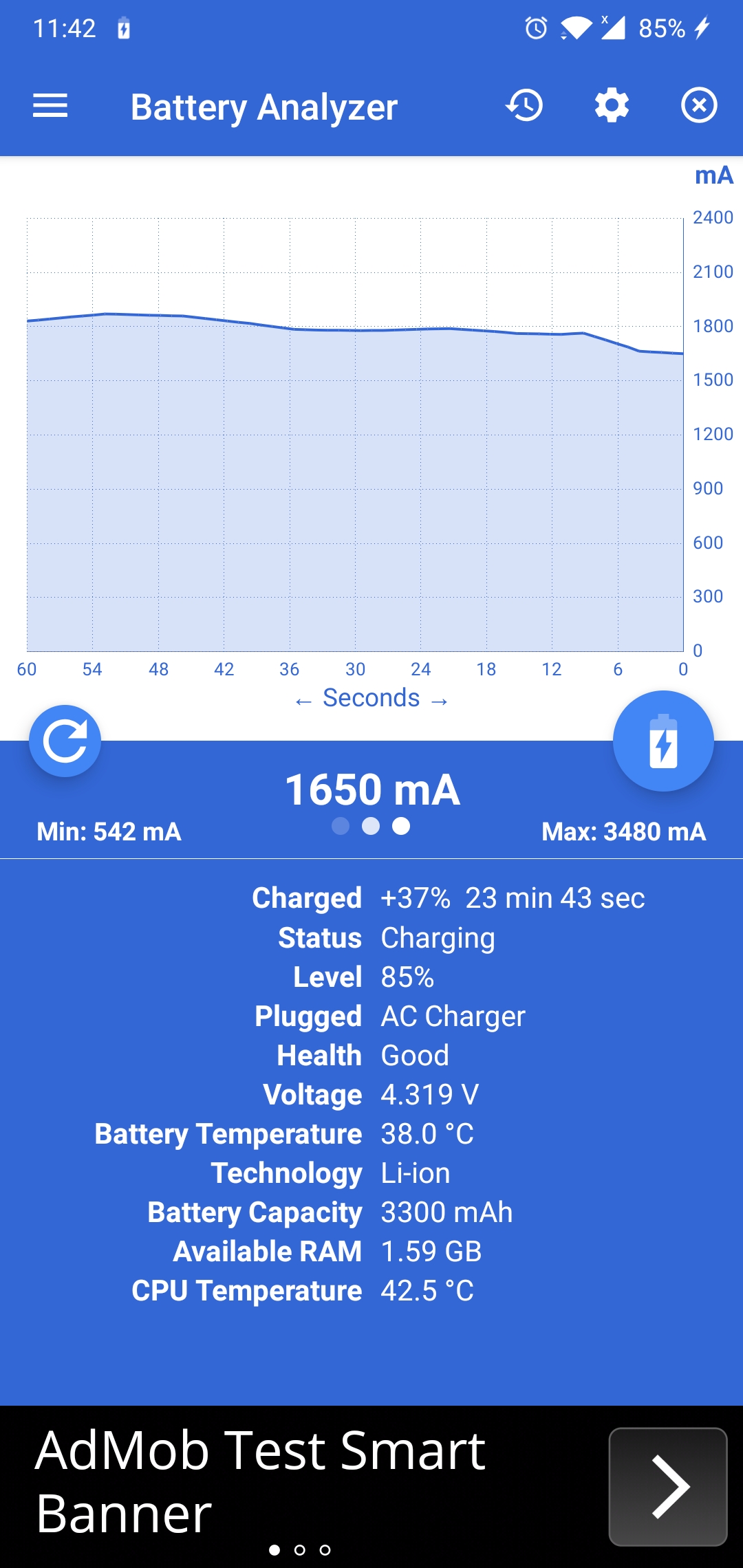Tap the refresh floating button
Image resolution: width=743 pixels, height=1568 pixels.
pyautogui.click(x=65, y=741)
